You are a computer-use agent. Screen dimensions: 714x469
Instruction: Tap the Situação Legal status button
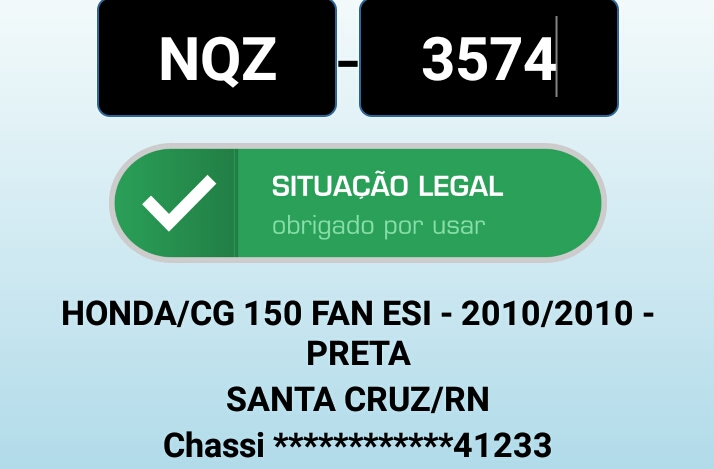[357, 203]
